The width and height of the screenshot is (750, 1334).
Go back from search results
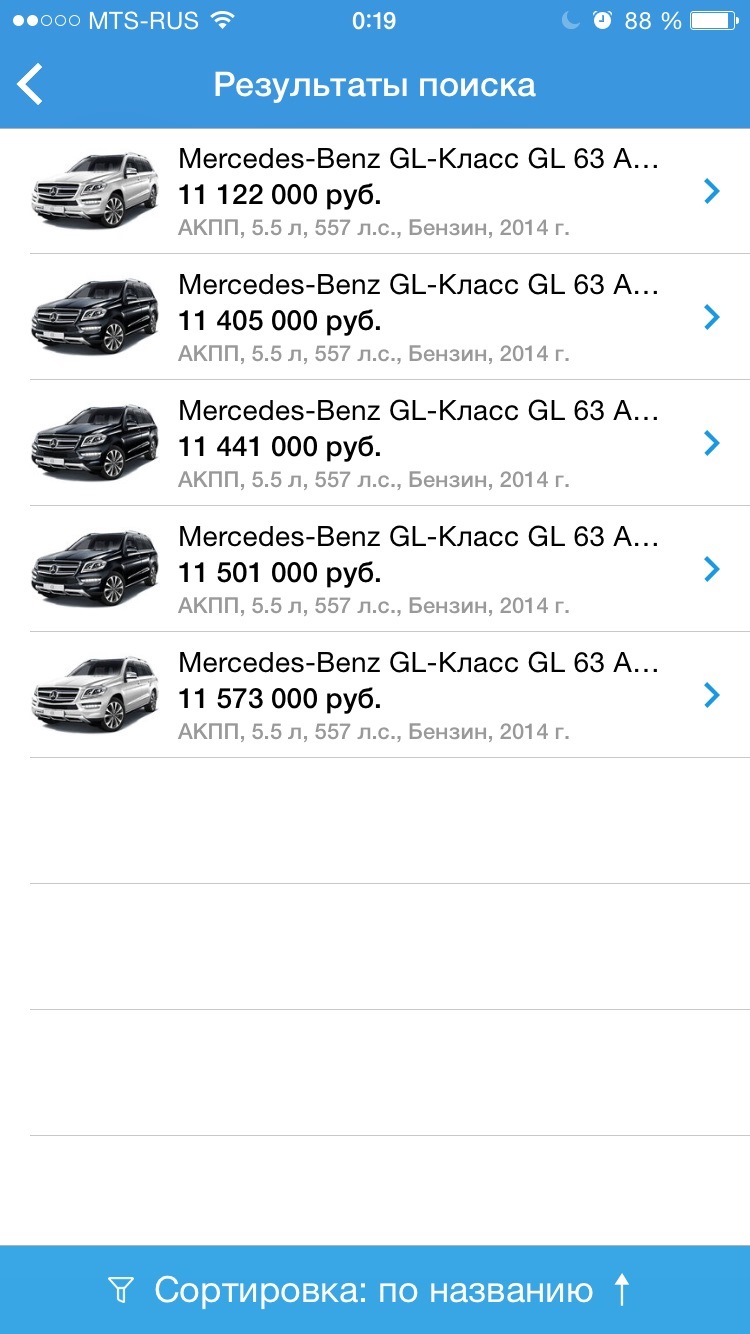[x=31, y=84]
